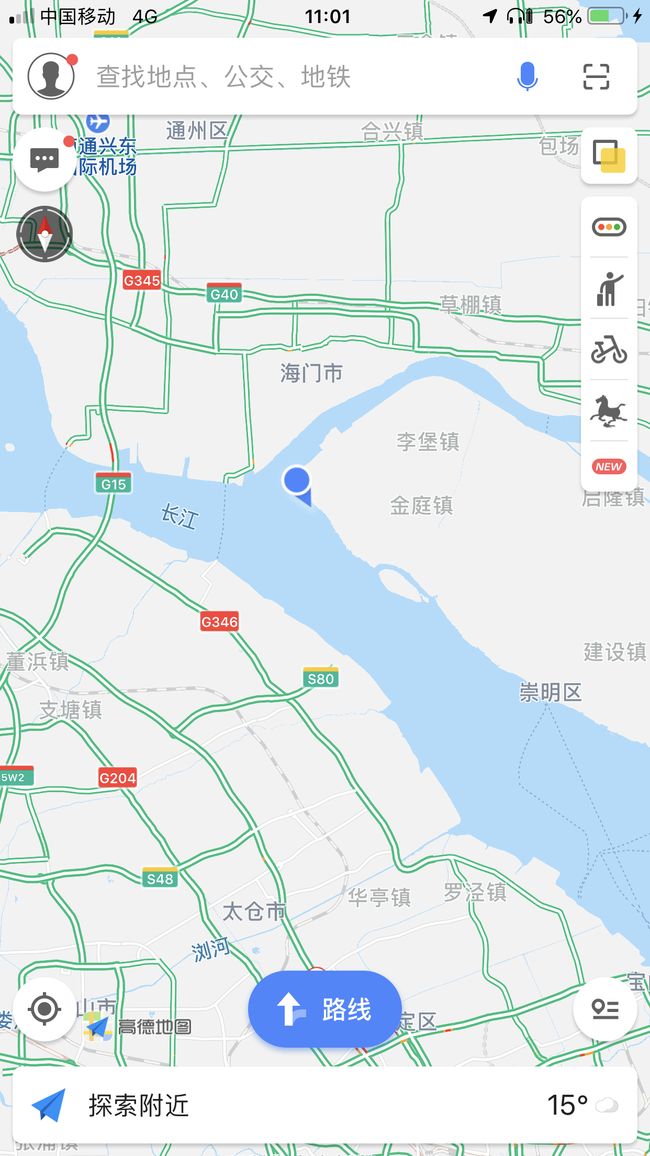
Task: Open 探索附近 explore nearby bar
Action: (325, 1104)
